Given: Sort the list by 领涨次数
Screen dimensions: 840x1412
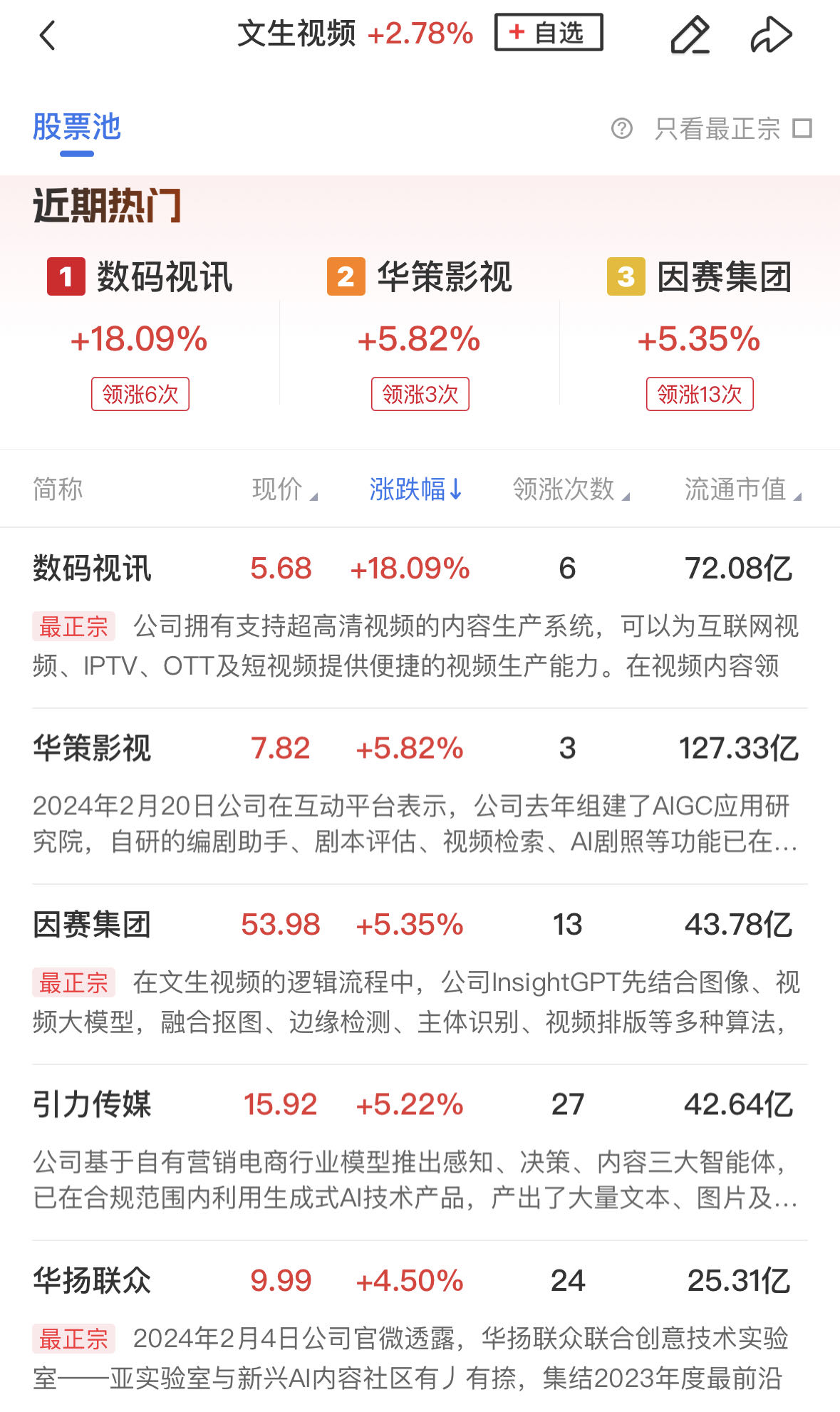Looking at the screenshot, I should tap(571, 489).
